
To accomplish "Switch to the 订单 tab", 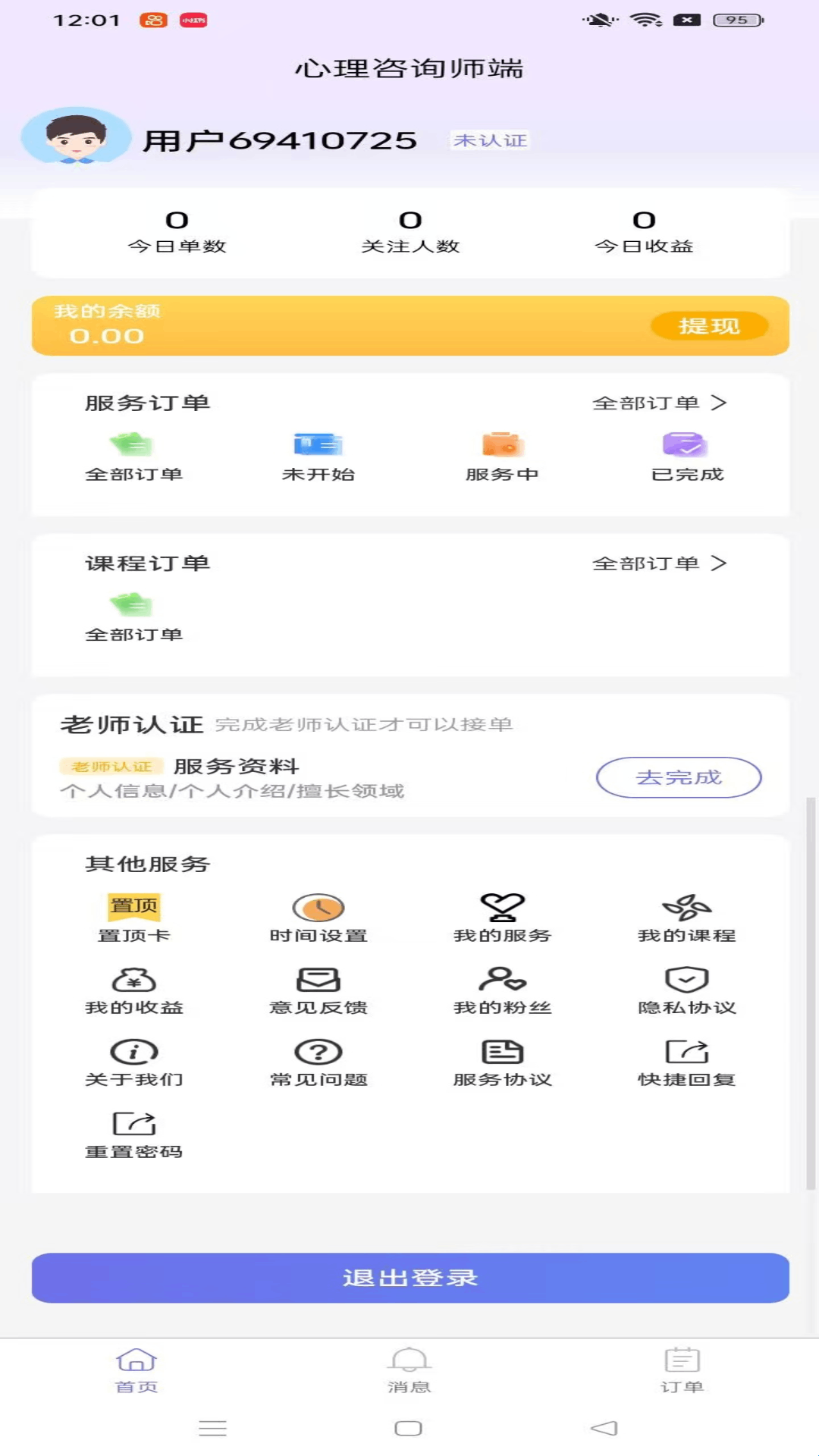I will click(682, 1371).
